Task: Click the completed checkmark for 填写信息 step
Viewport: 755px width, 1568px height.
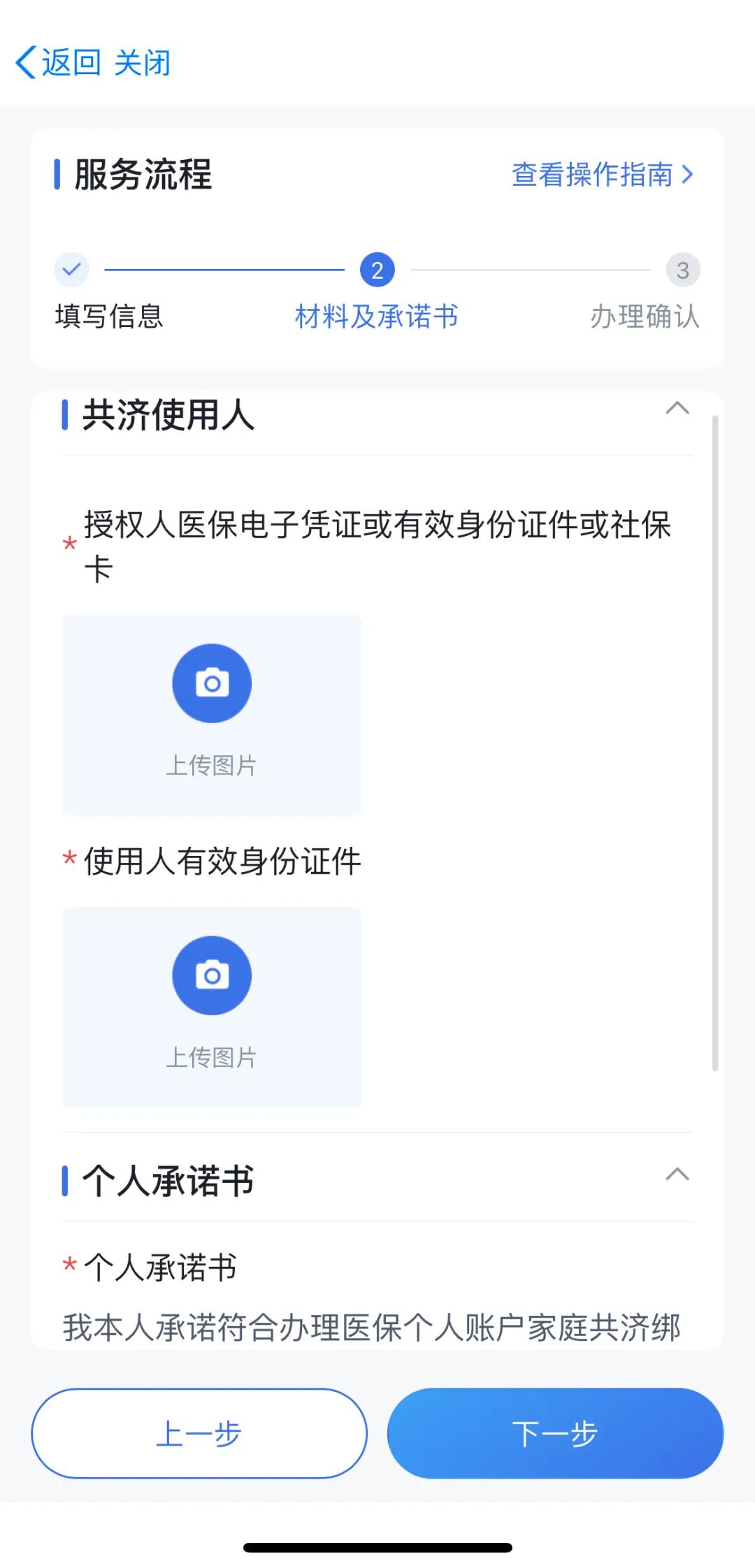Action: [x=71, y=270]
